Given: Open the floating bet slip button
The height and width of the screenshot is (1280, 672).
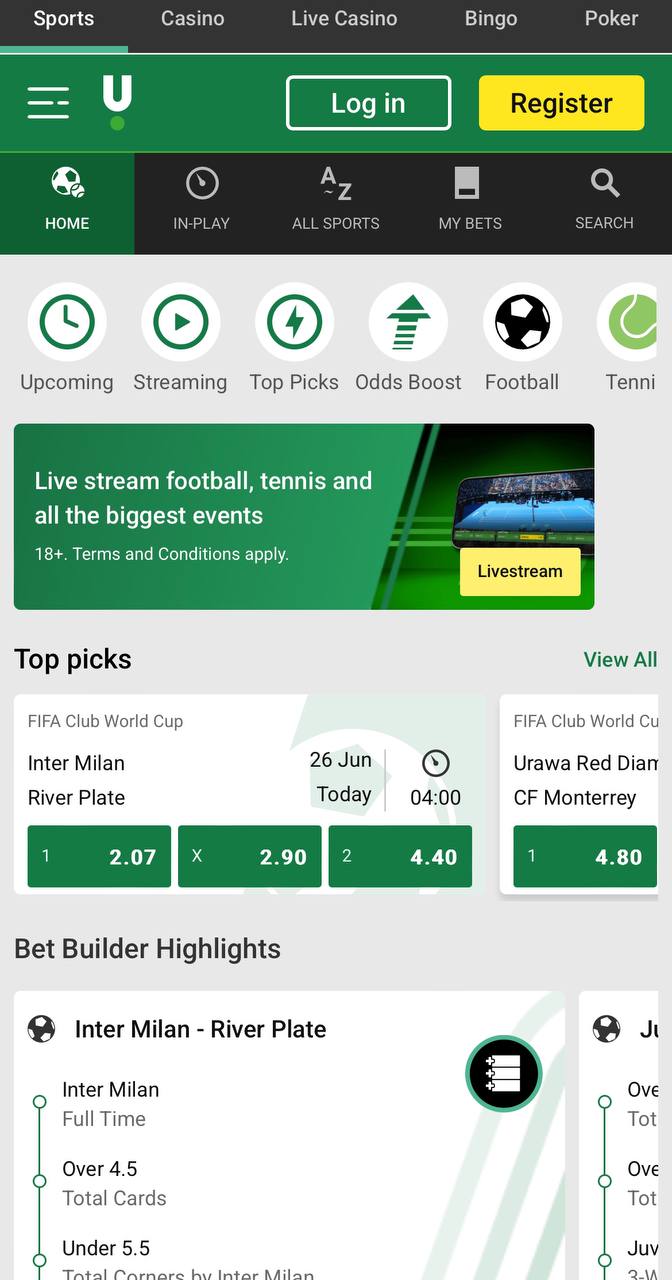Looking at the screenshot, I should [503, 1074].
